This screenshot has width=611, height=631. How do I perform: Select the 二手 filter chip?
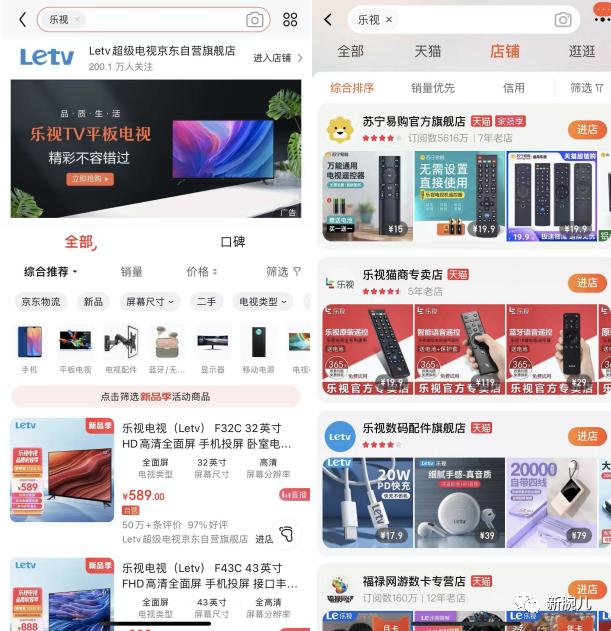(x=206, y=301)
